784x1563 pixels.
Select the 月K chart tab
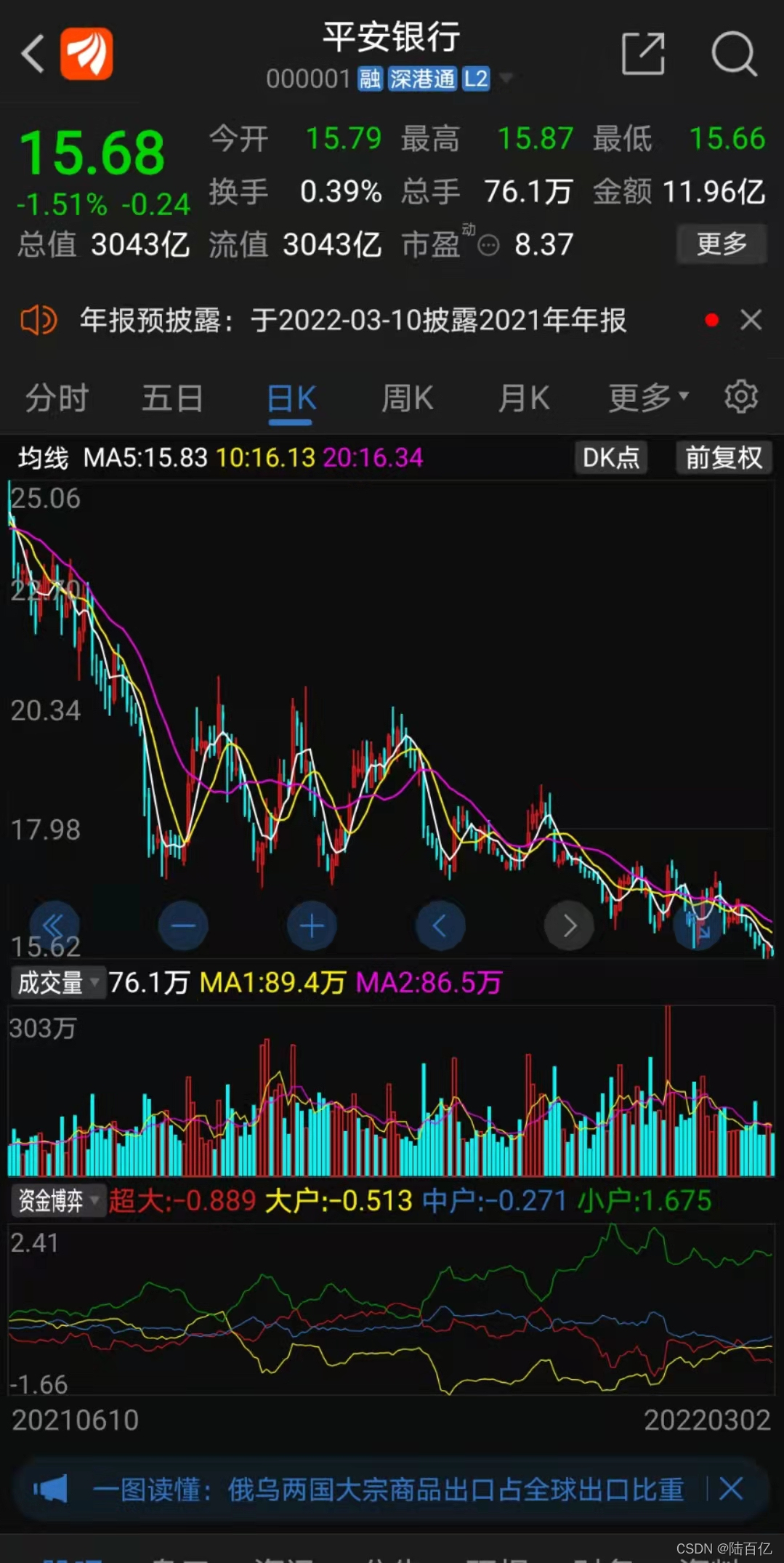click(x=524, y=398)
